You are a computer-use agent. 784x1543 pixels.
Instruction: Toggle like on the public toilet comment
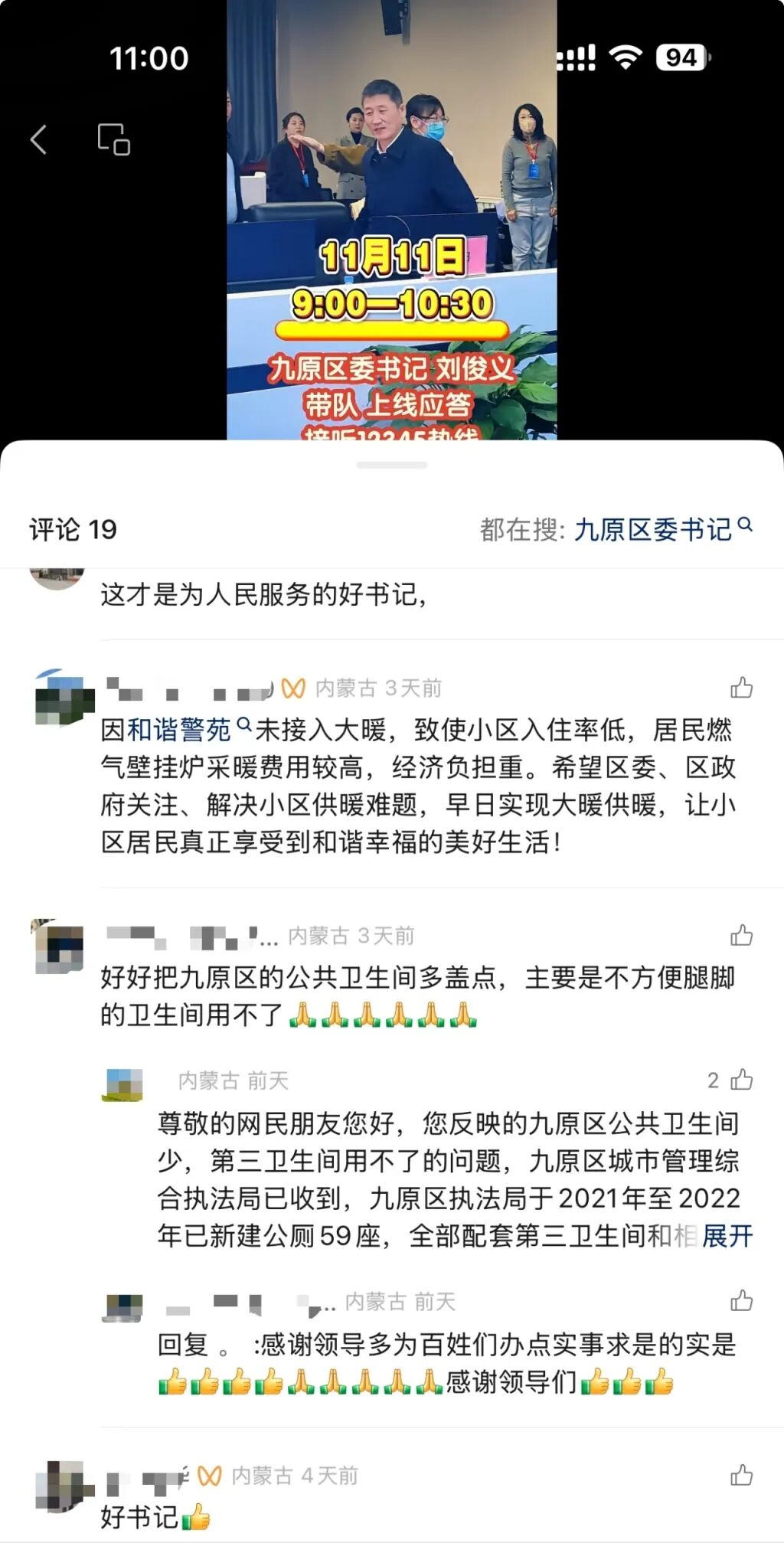(x=740, y=936)
